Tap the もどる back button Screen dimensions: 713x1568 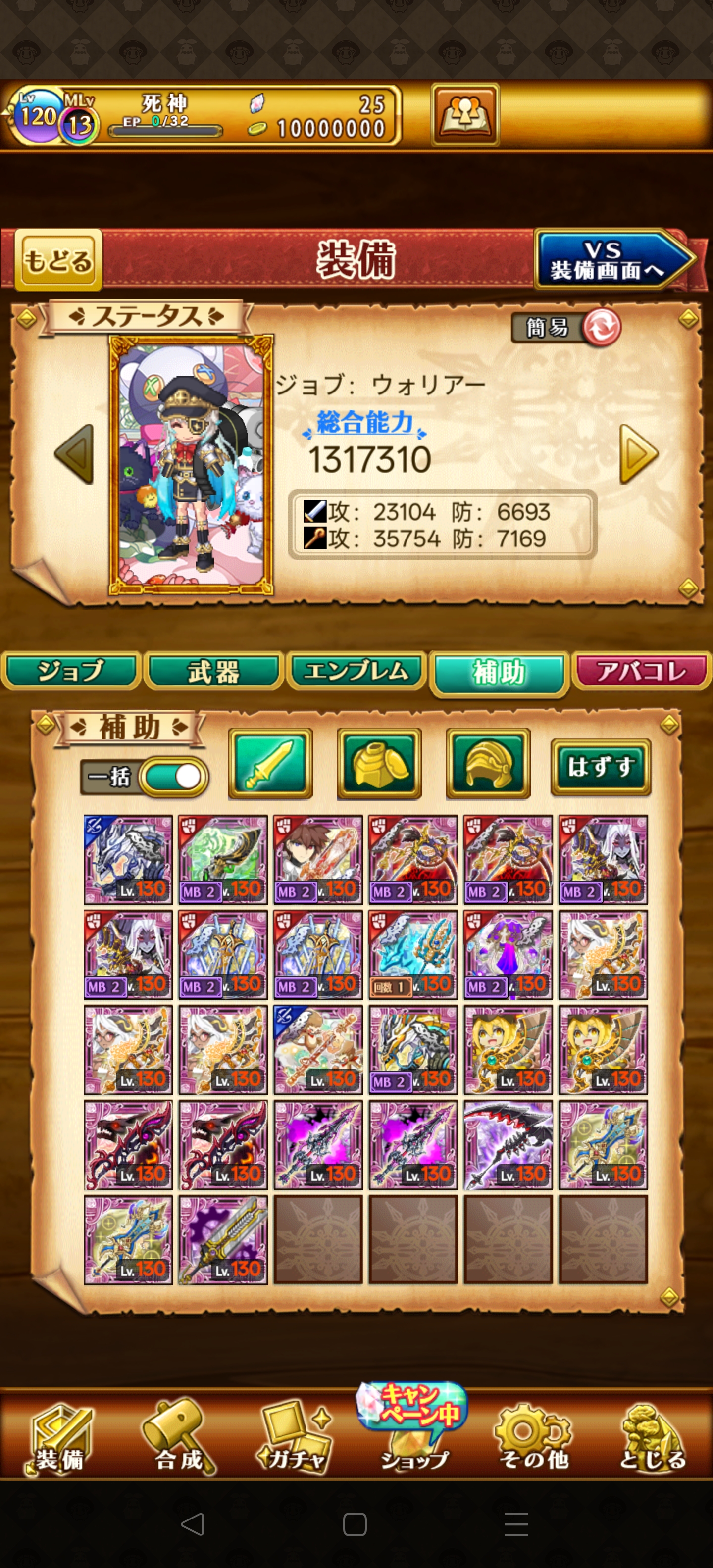(58, 260)
